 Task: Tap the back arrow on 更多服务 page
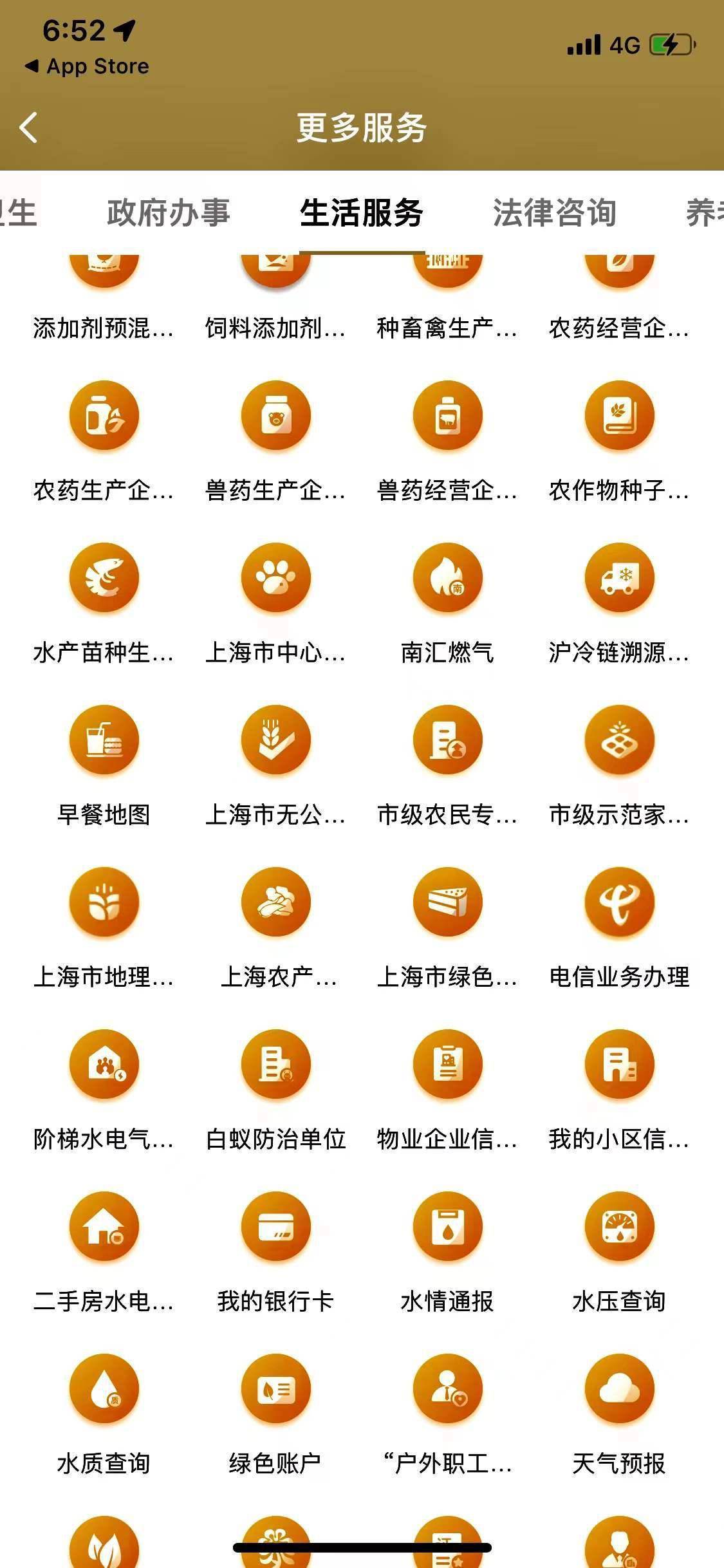[29, 127]
